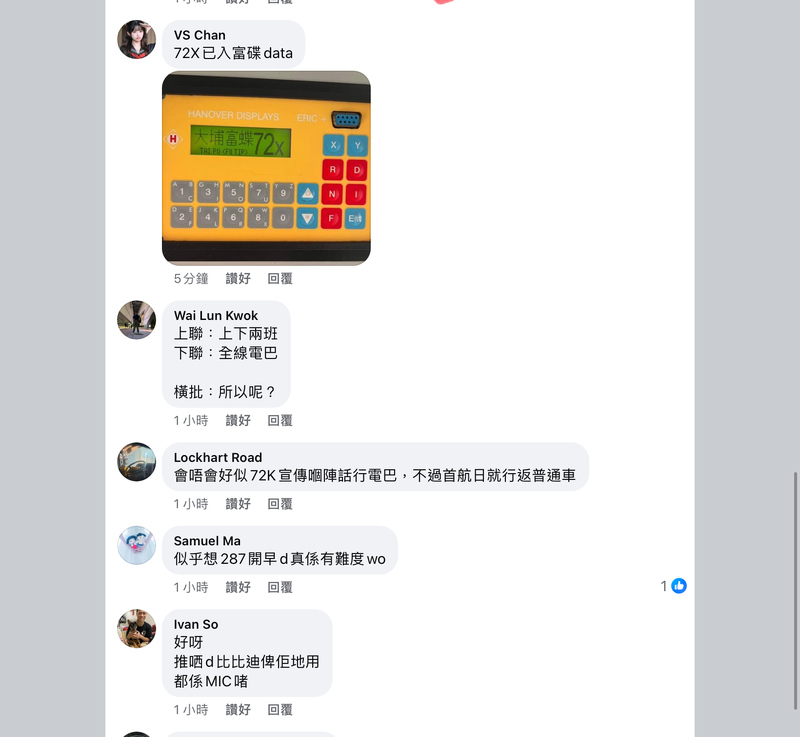Open the photo in VS Chan's comment
The height and width of the screenshot is (737, 800).
coord(266,167)
